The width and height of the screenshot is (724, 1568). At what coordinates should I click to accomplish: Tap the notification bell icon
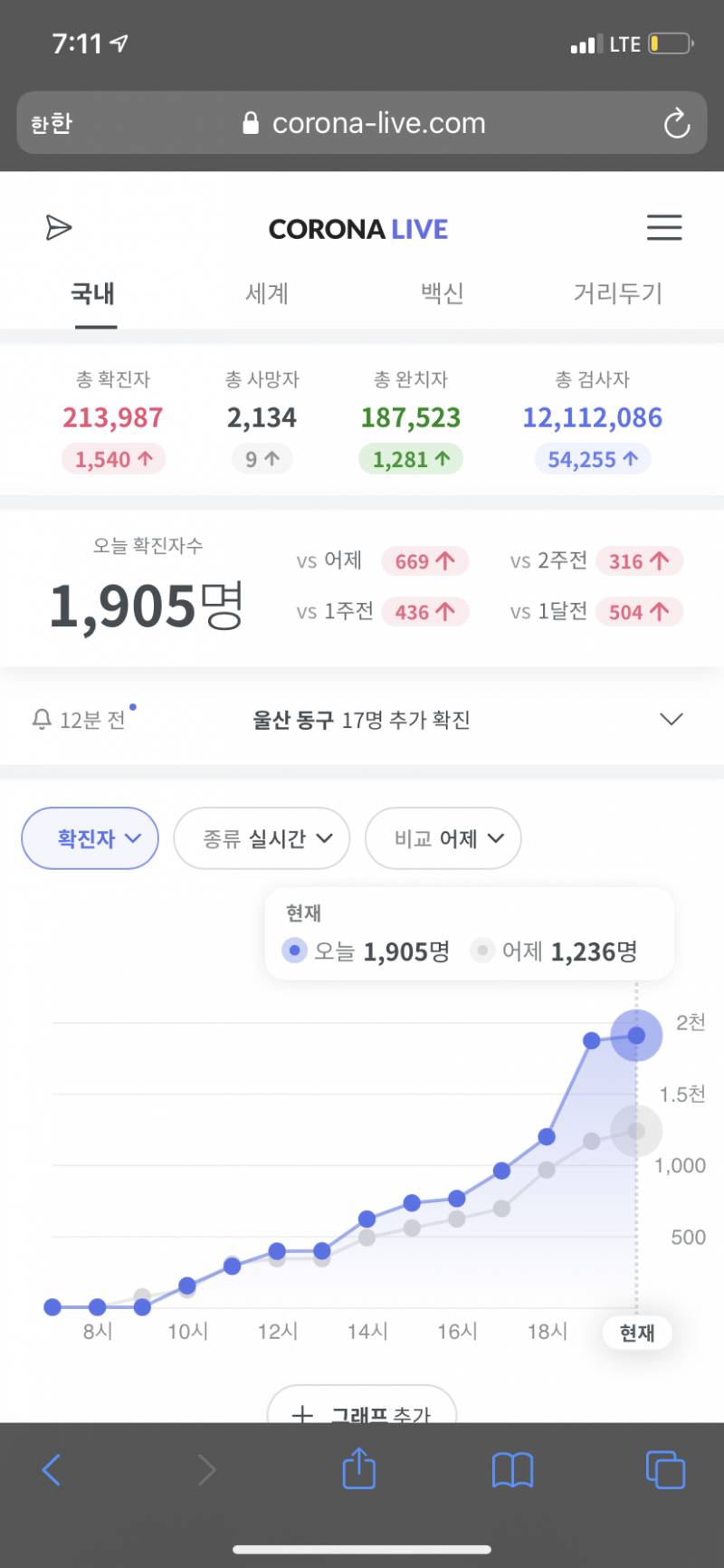[41, 719]
